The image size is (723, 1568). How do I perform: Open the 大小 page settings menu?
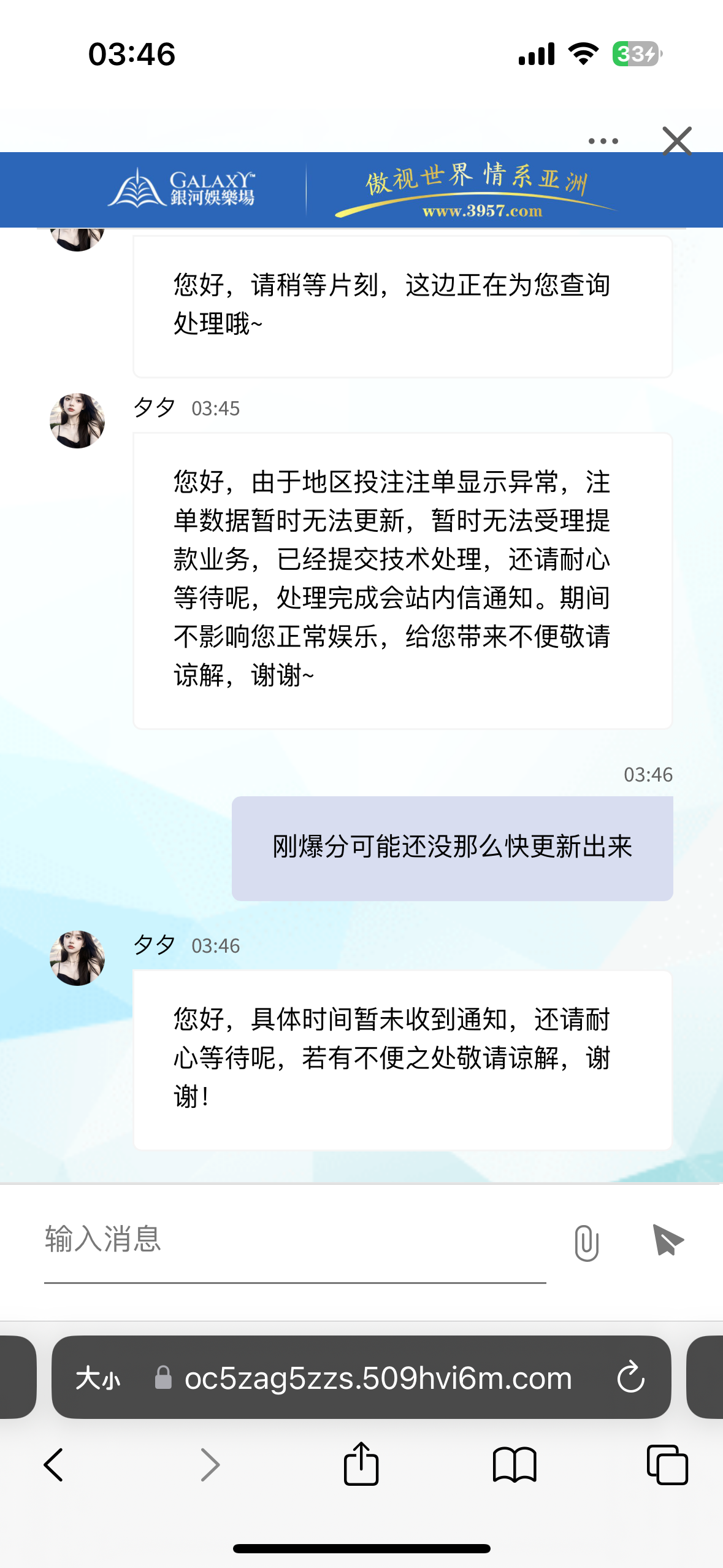[x=98, y=1379]
